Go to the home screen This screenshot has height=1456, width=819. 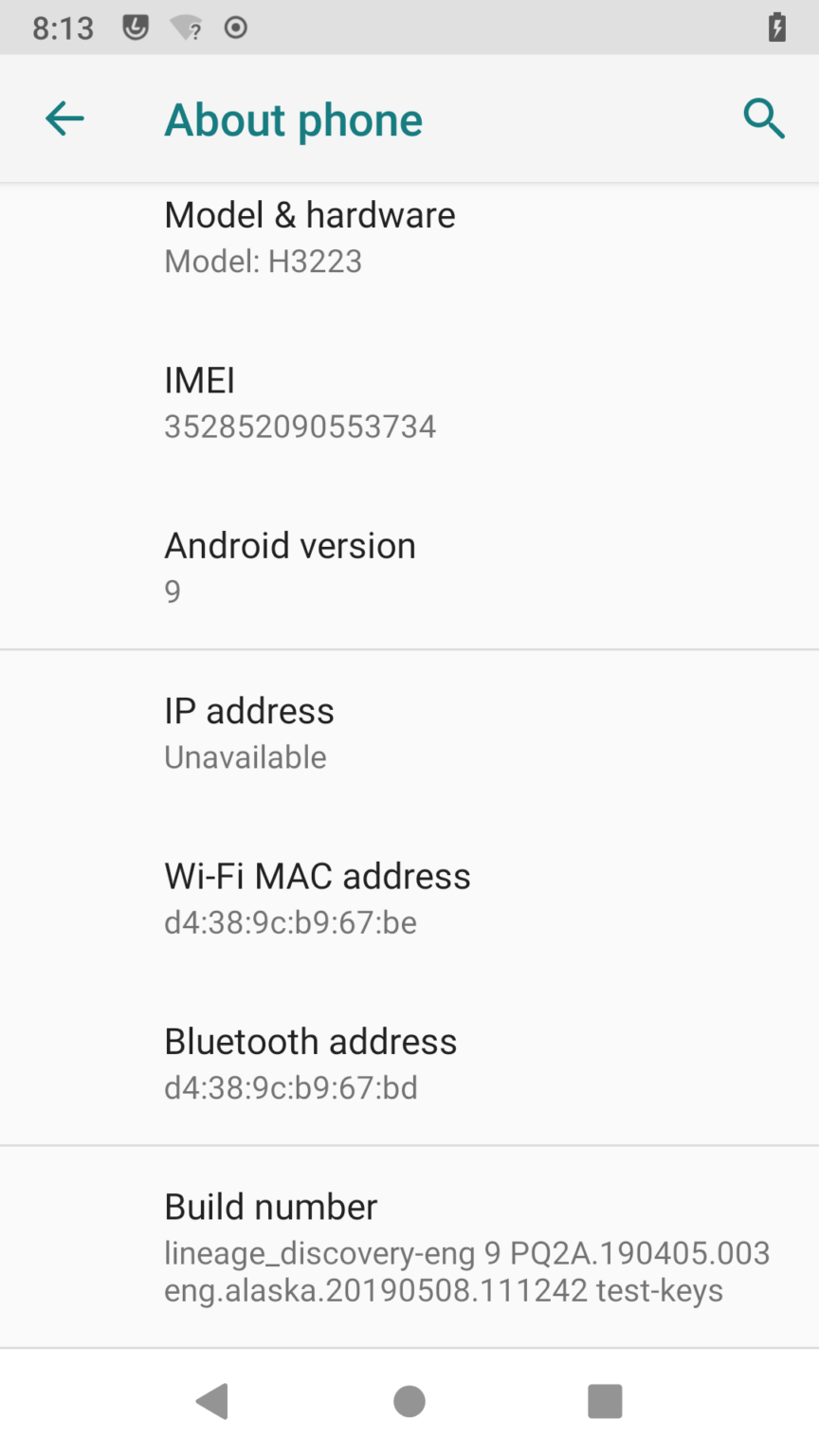(x=409, y=1401)
